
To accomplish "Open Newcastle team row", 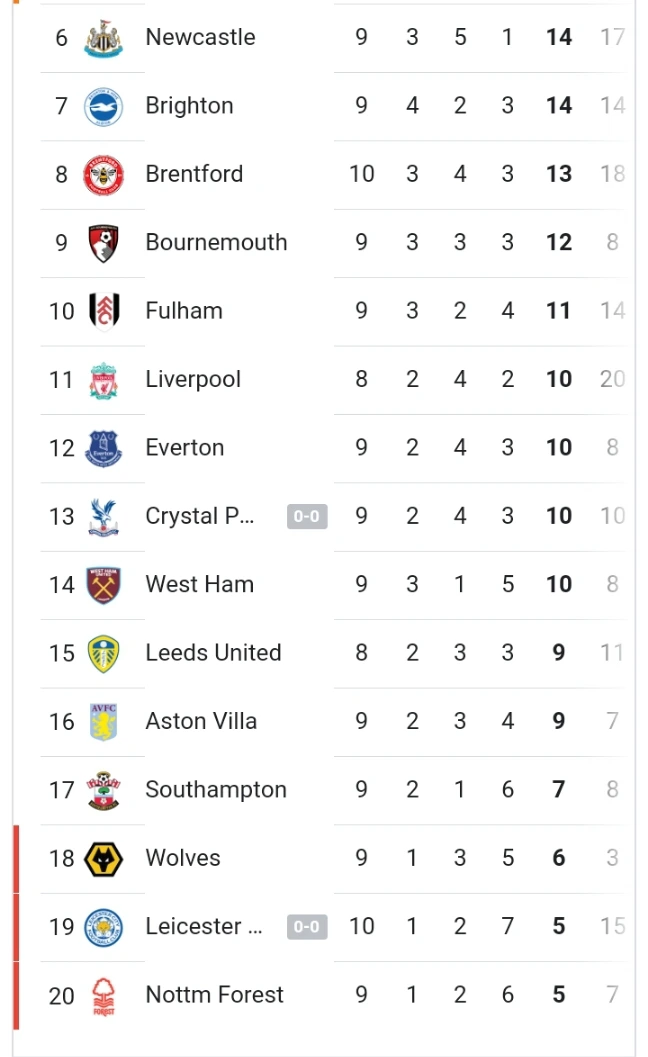I will [324, 37].
